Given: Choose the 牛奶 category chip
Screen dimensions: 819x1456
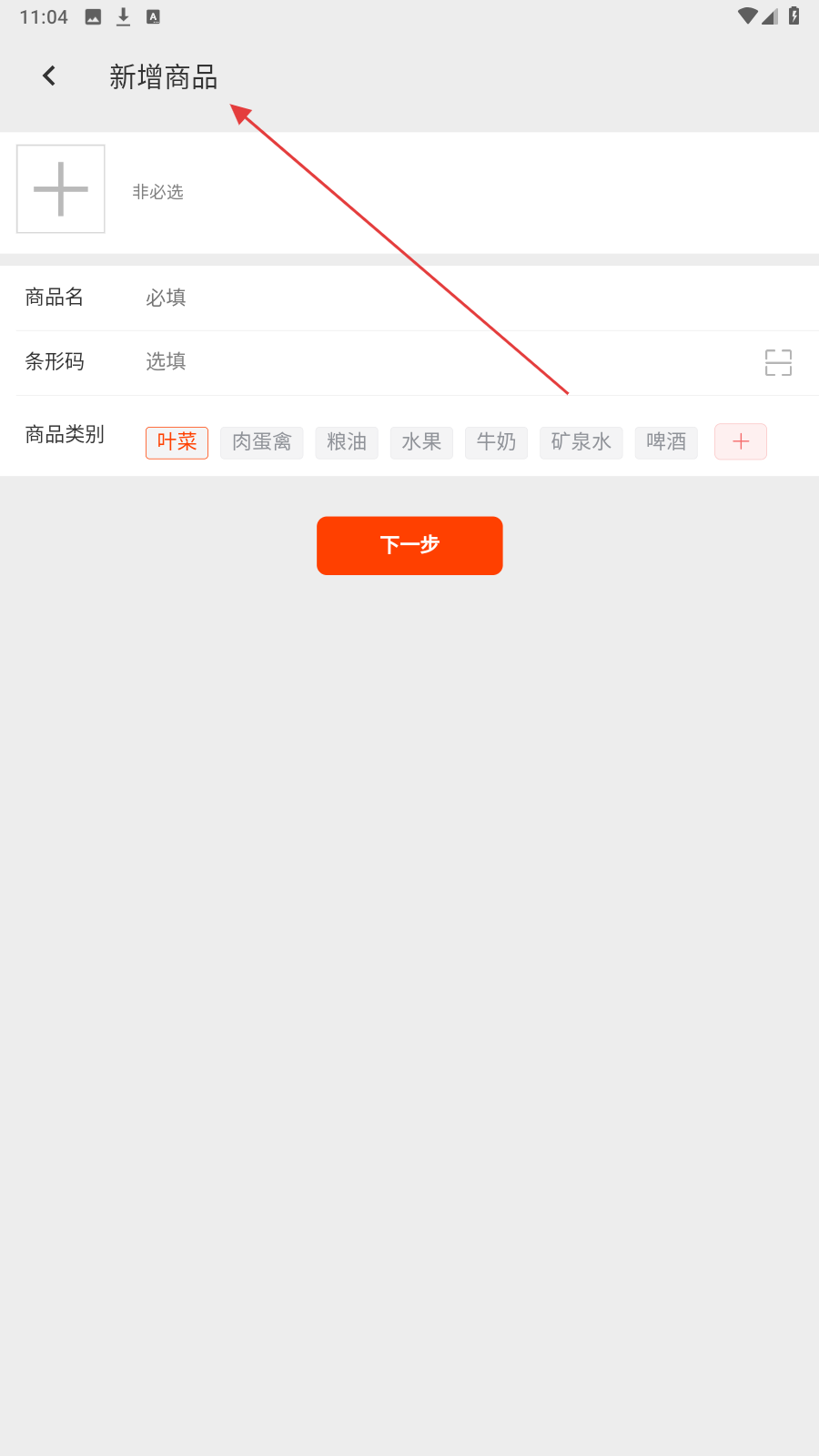Looking at the screenshot, I should pos(496,442).
